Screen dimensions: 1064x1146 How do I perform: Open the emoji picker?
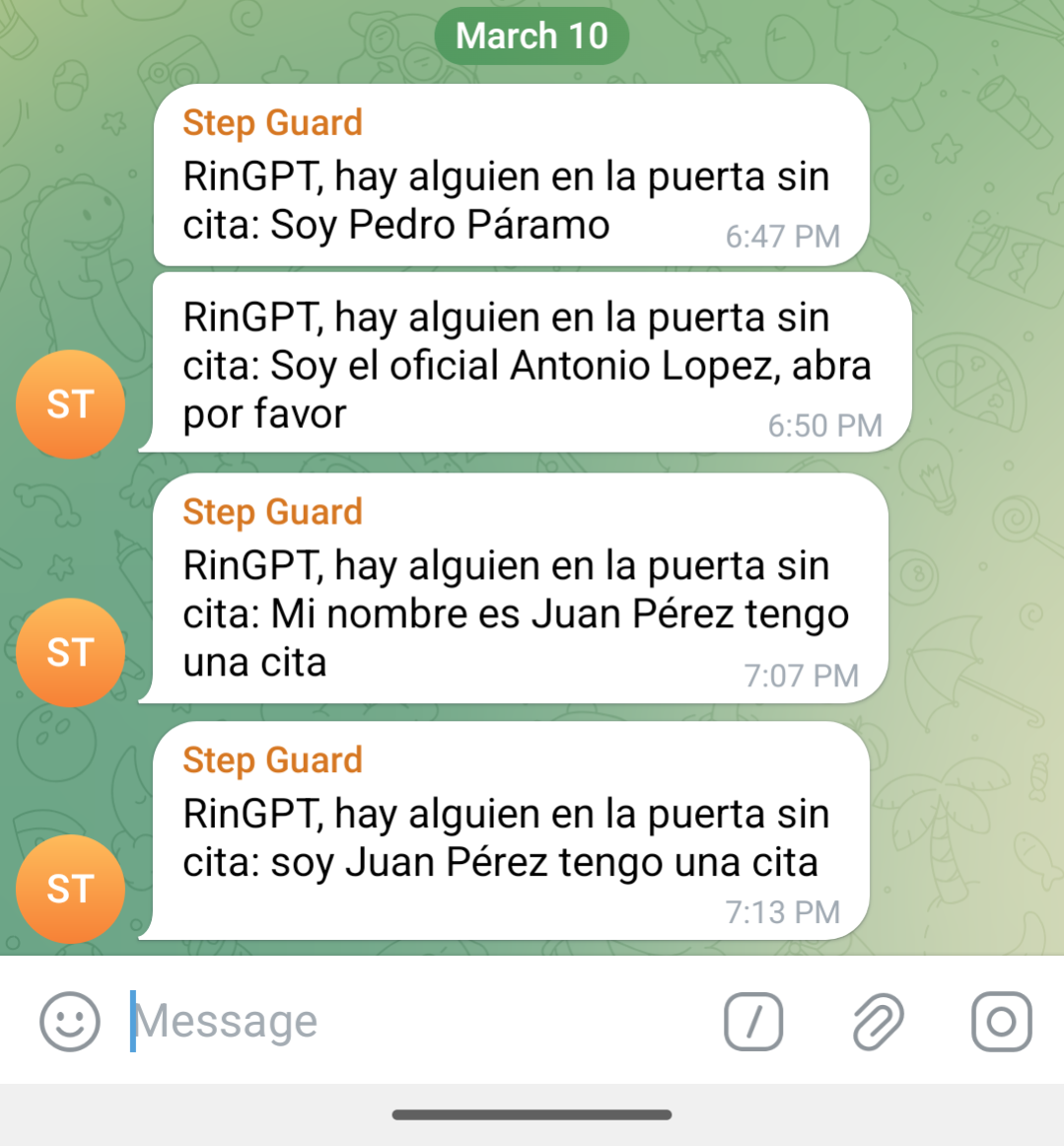point(69,1021)
